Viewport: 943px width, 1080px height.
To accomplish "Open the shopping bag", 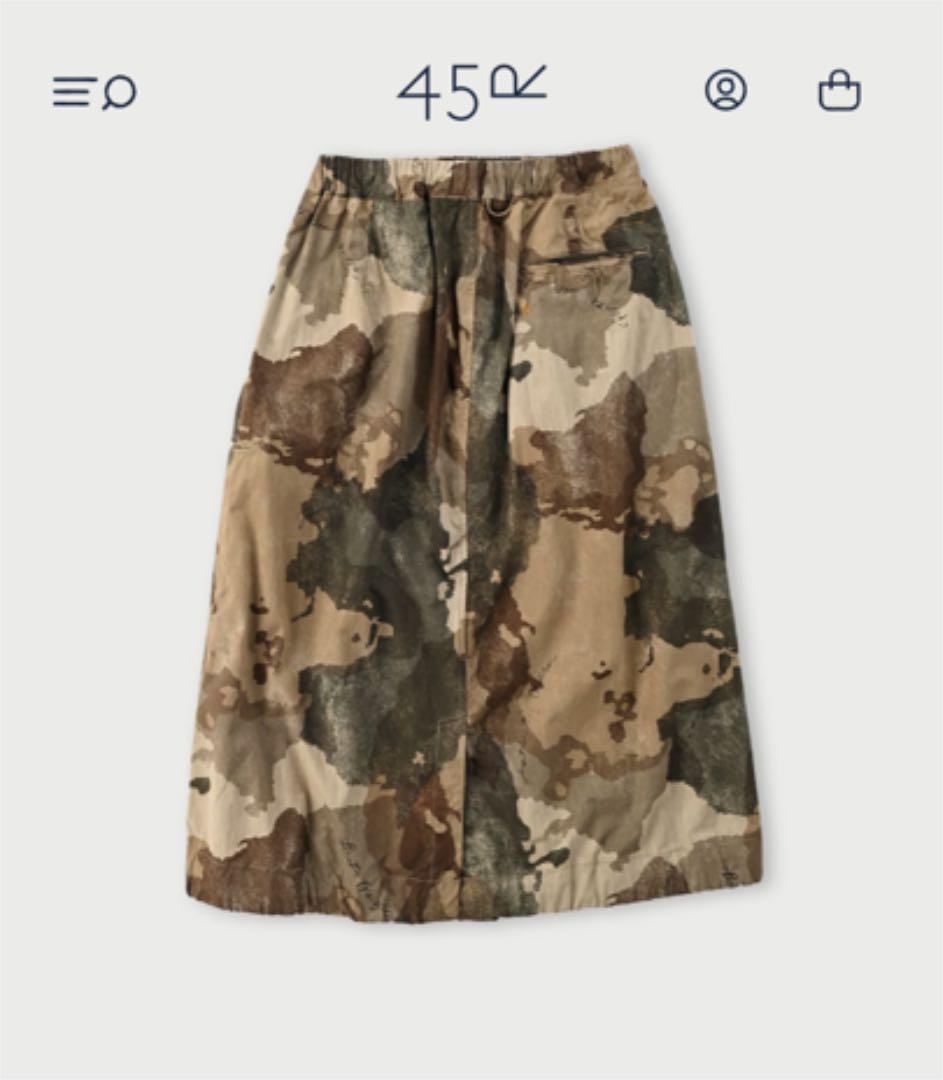I will tap(838, 90).
